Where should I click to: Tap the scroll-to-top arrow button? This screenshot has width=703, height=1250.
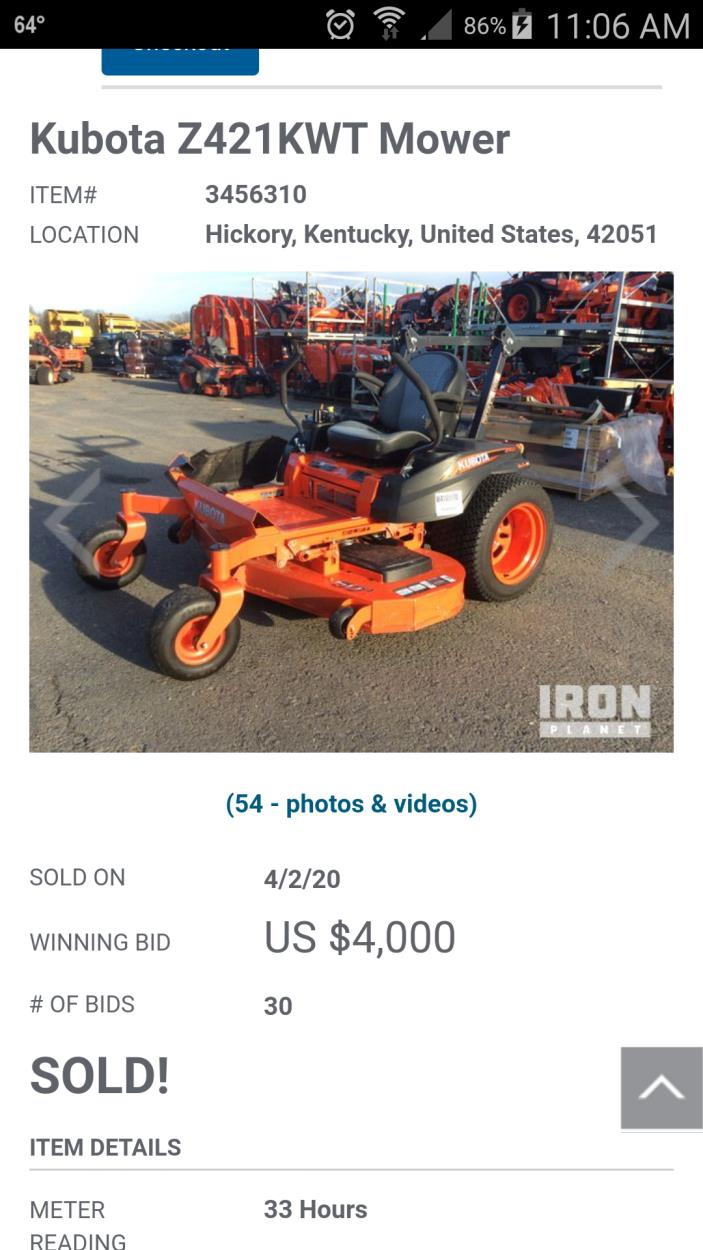661,1088
